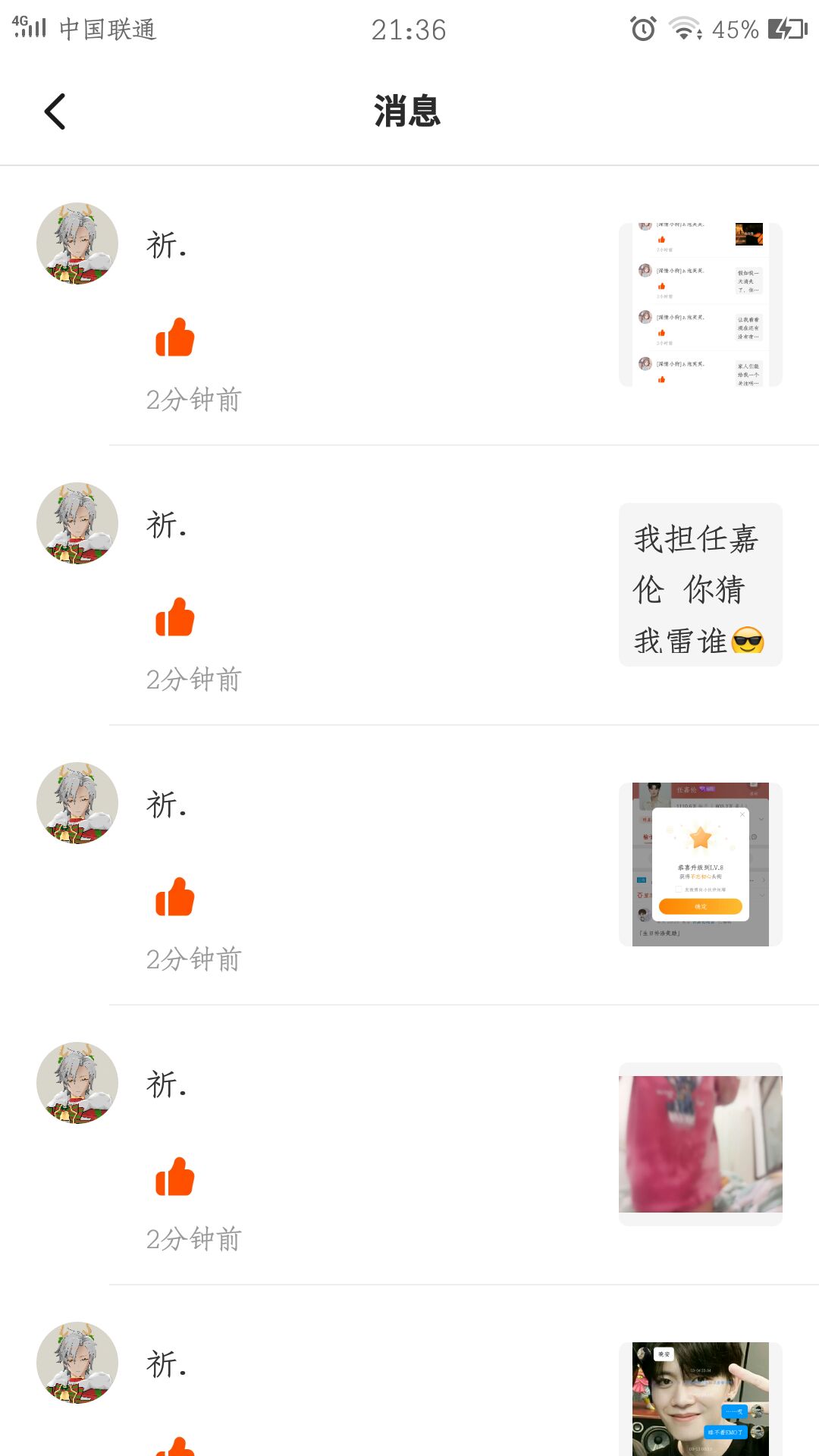Viewport: 819px width, 1456px height.
Task: Open the liked post with smiling boy photo
Action: pos(700,1398)
